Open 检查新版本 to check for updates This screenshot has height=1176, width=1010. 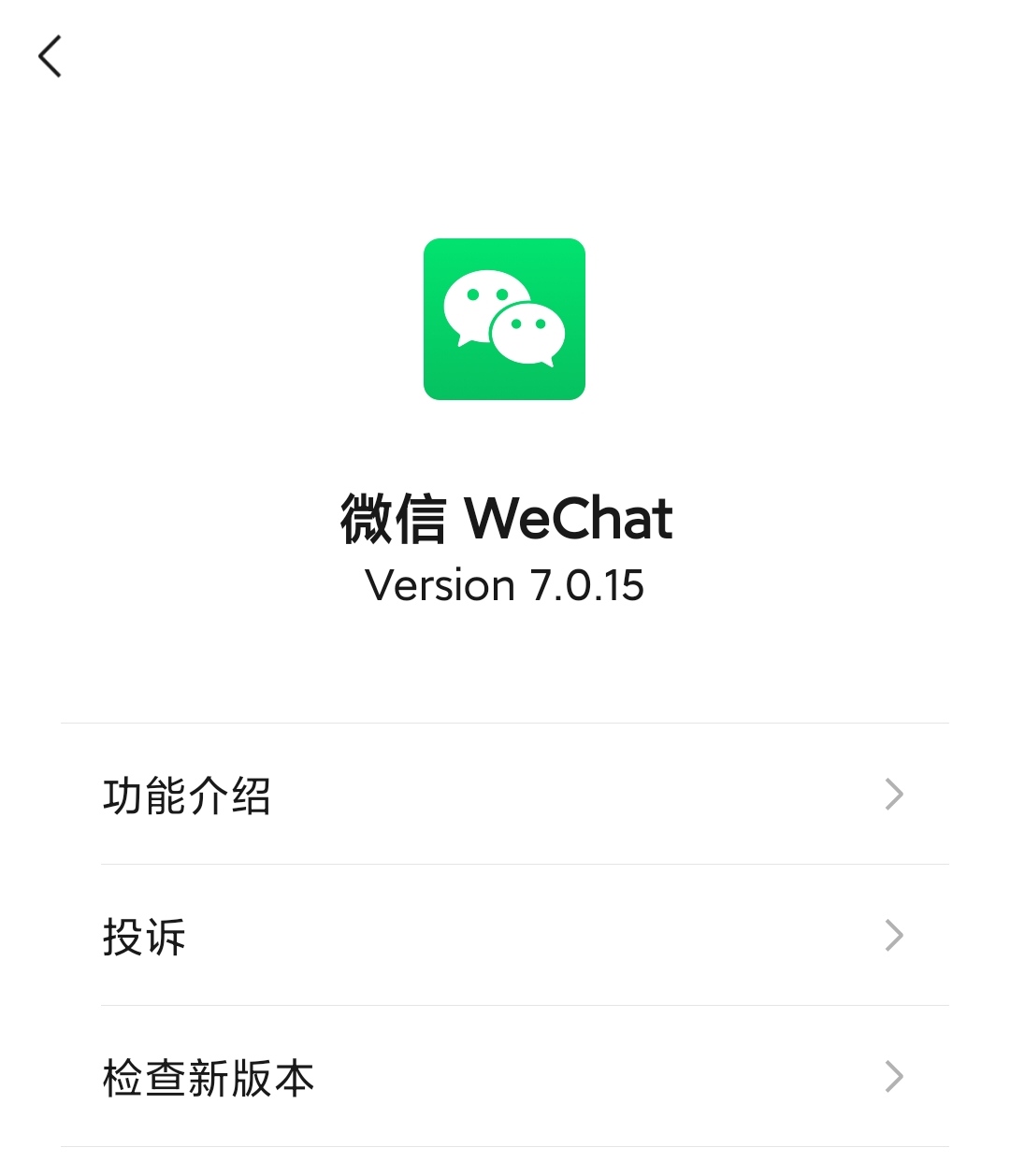click(505, 1079)
